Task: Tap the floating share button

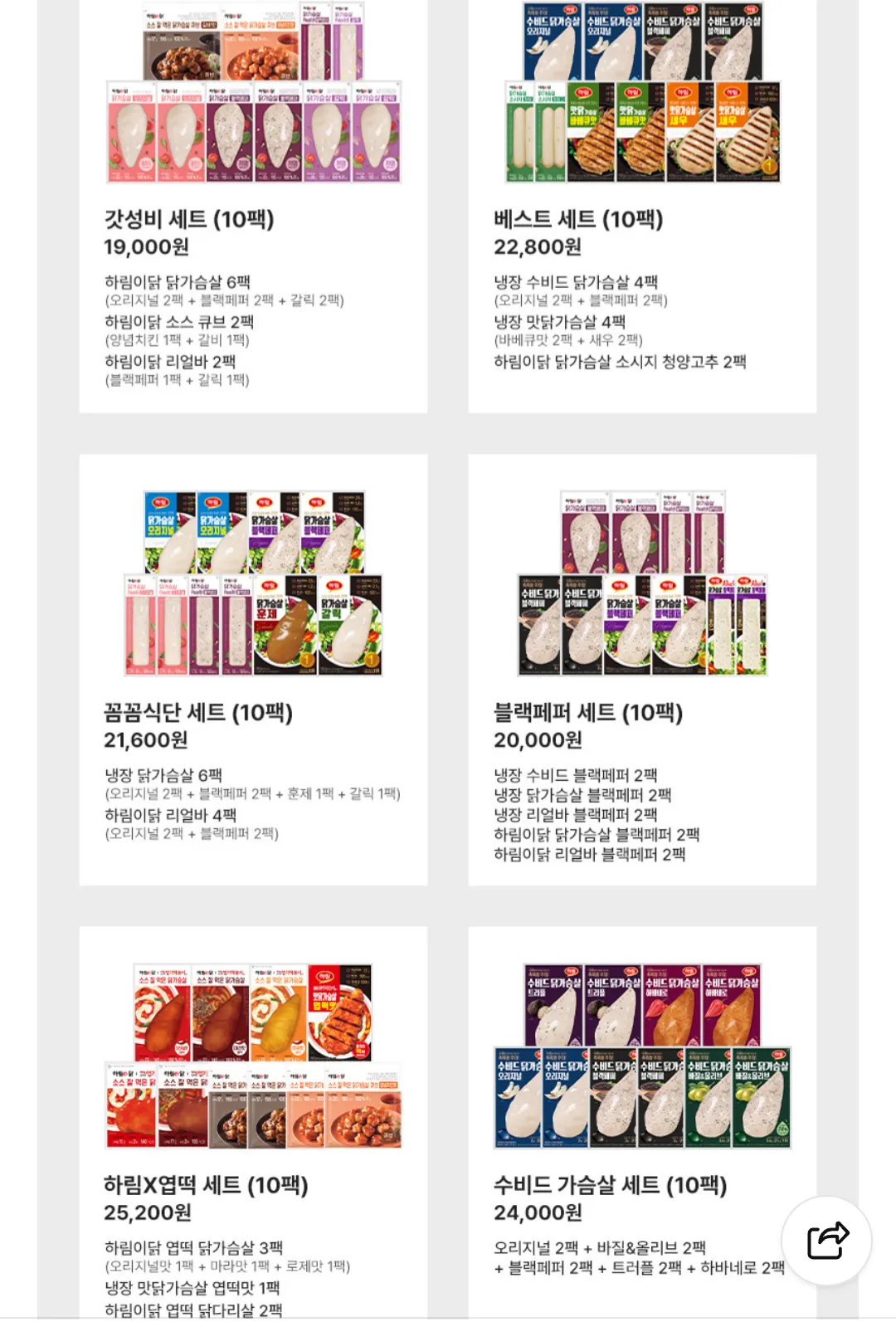Action: tap(827, 1241)
